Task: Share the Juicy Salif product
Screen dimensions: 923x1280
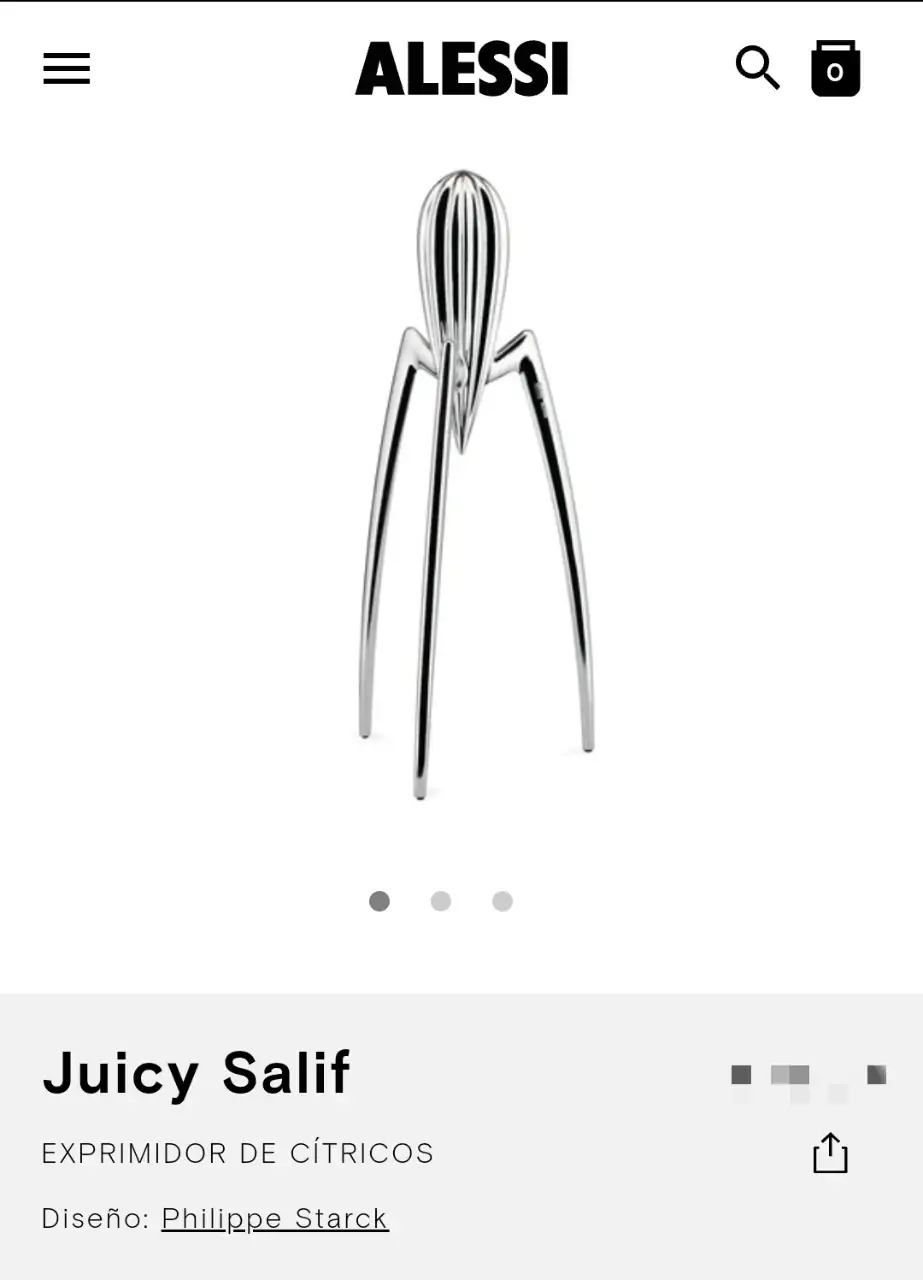Action: pos(830,1153)
